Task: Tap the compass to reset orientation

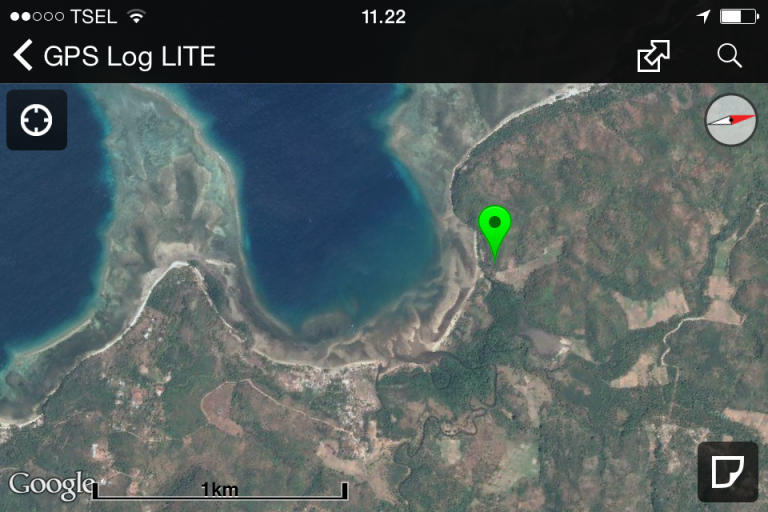Action: click(x=731, y=120)
